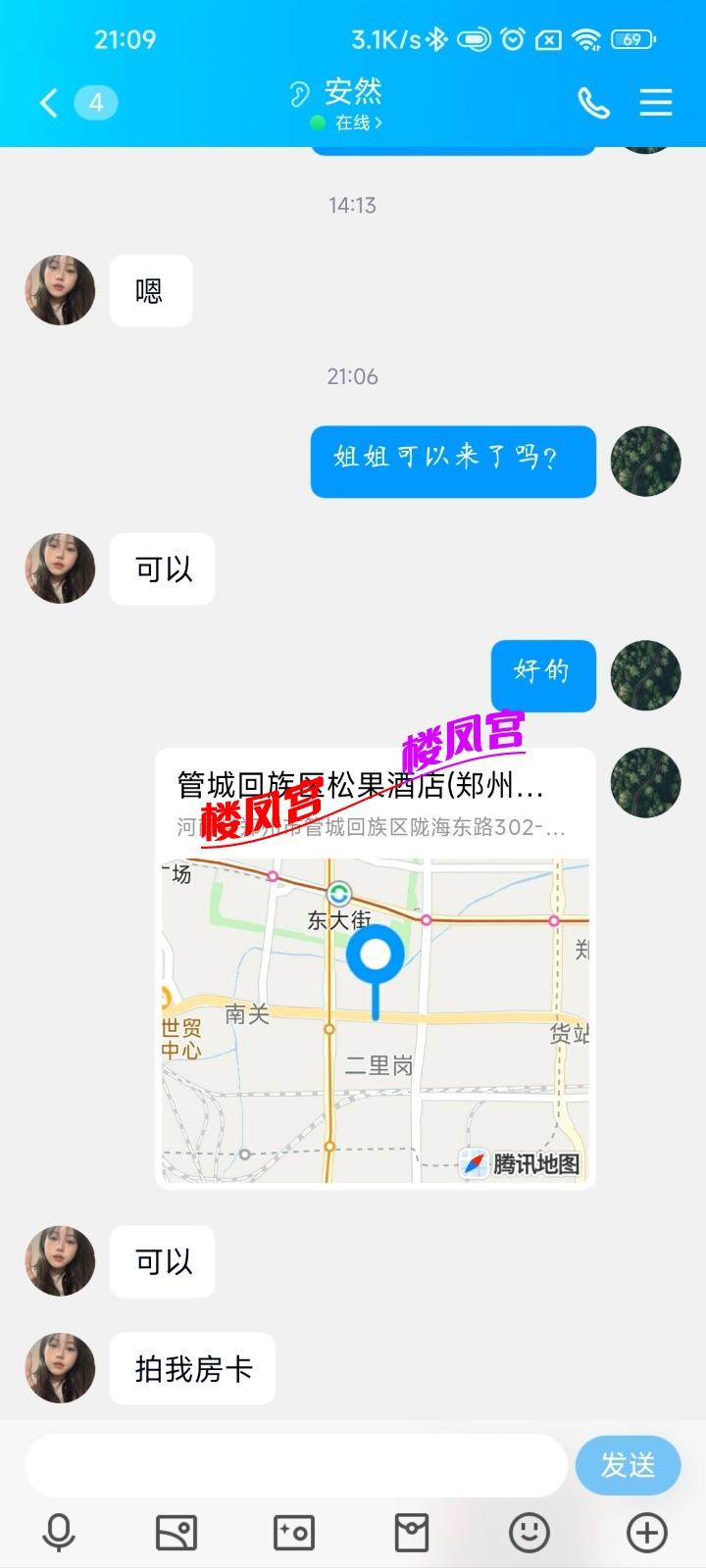The image size is (706, 1568).
Task: Tap the unread badge showing 4
Action: [96, 102]
